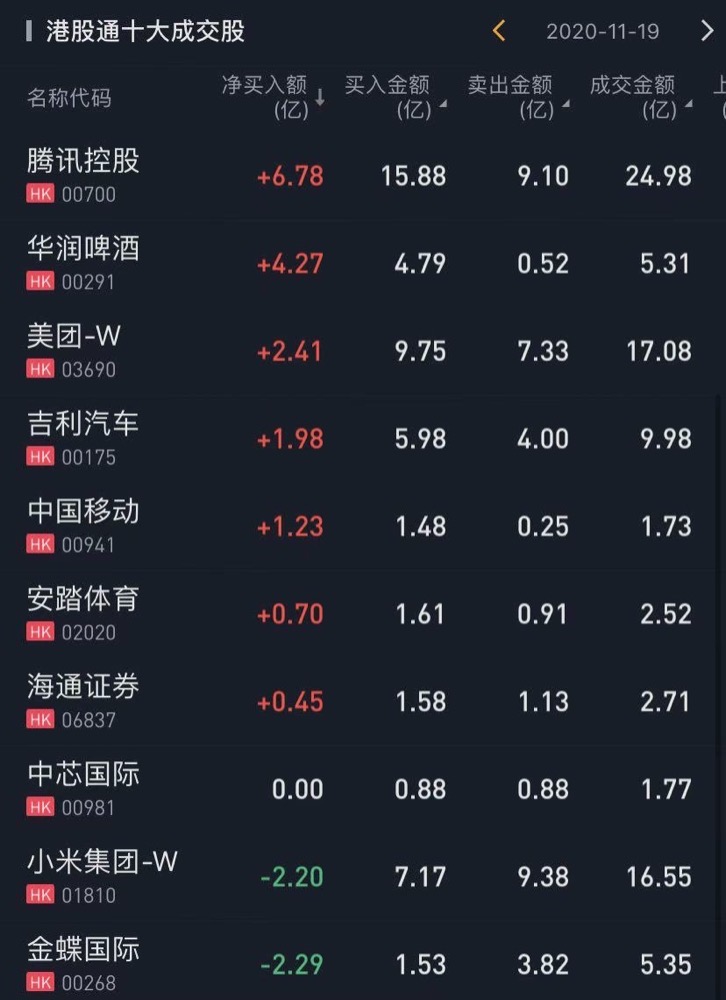The image size is (726, 1000).
Task: Open 小米集团-W stock page
Action: pos(102,876)
